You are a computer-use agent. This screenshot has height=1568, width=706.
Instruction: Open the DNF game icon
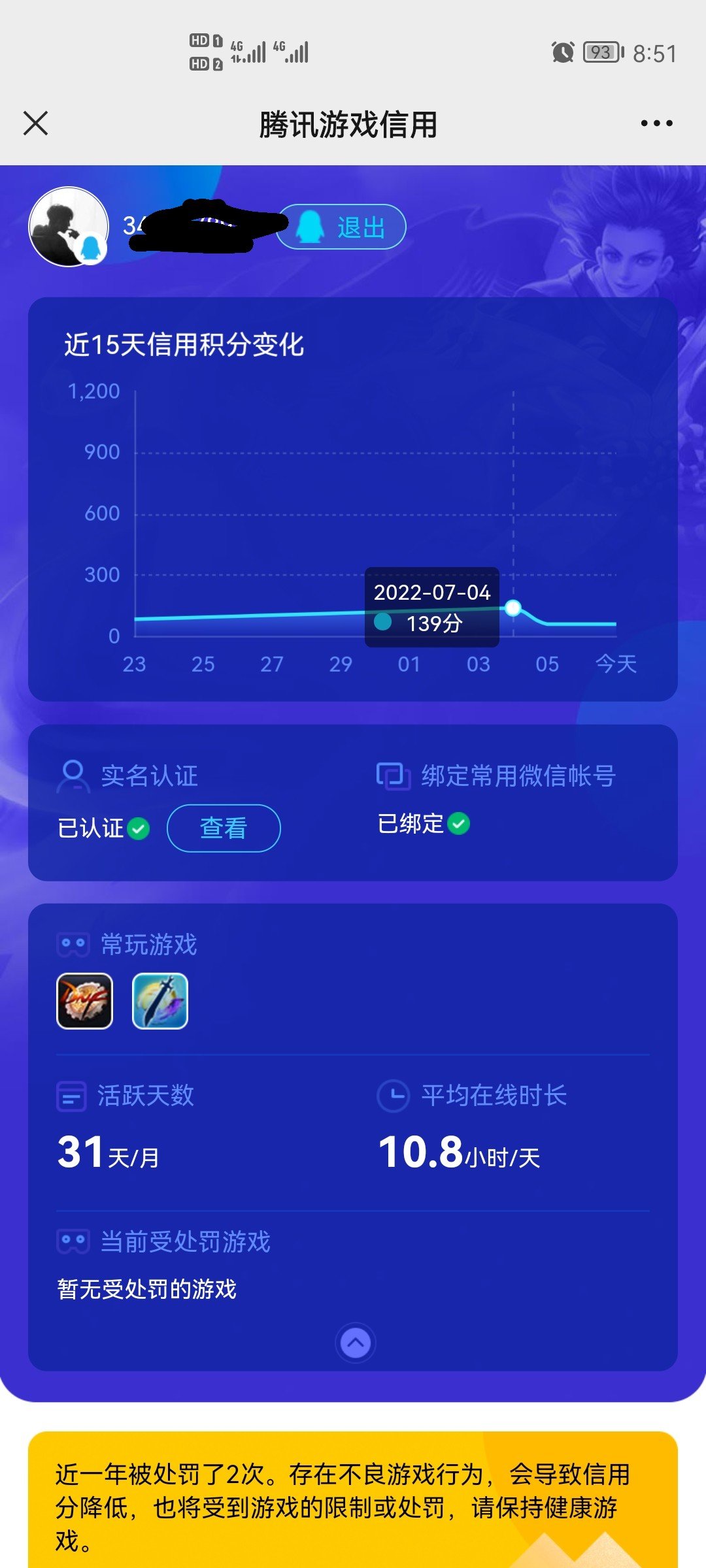(86, 1000)
